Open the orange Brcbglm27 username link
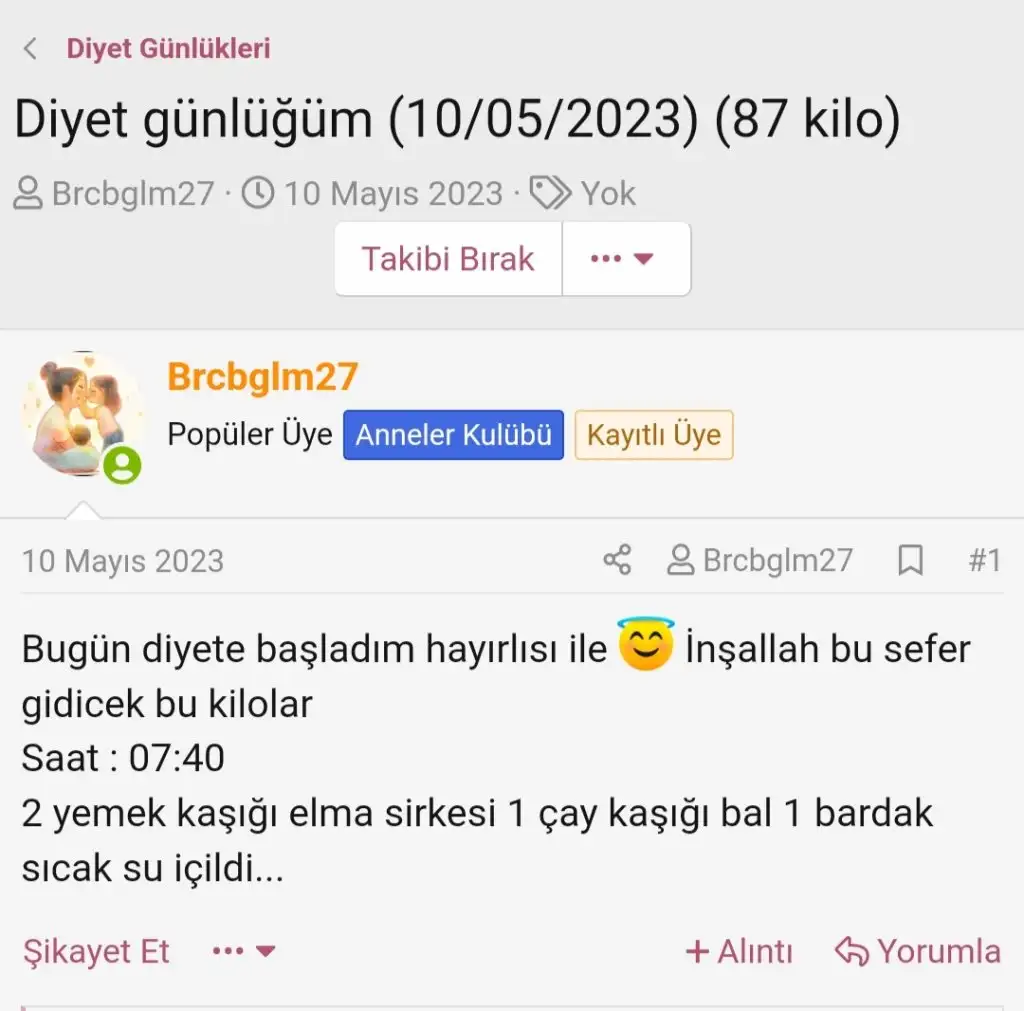The height and width of the screenshot is (1011, 1024). pos(262,377)
